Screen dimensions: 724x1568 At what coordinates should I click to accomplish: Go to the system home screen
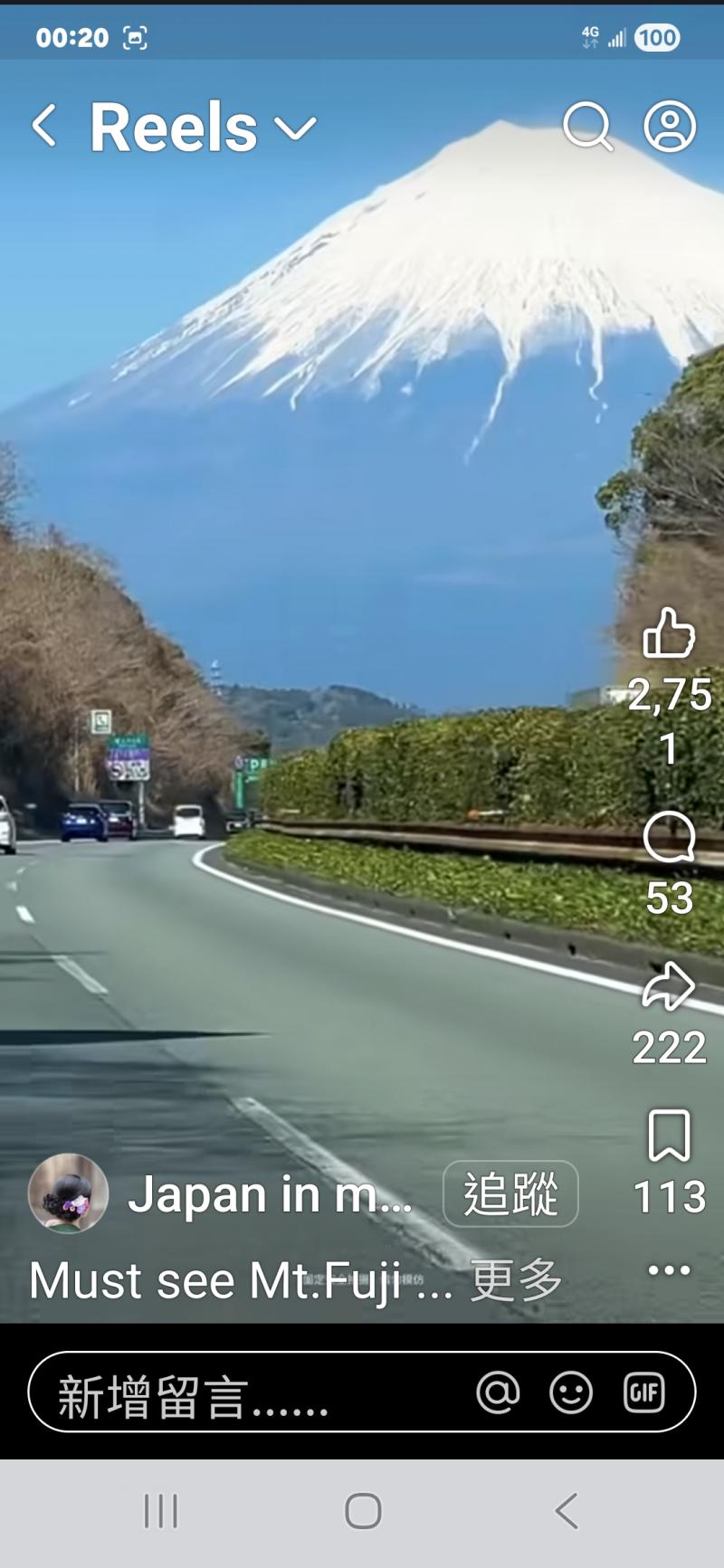(363, 1511)
